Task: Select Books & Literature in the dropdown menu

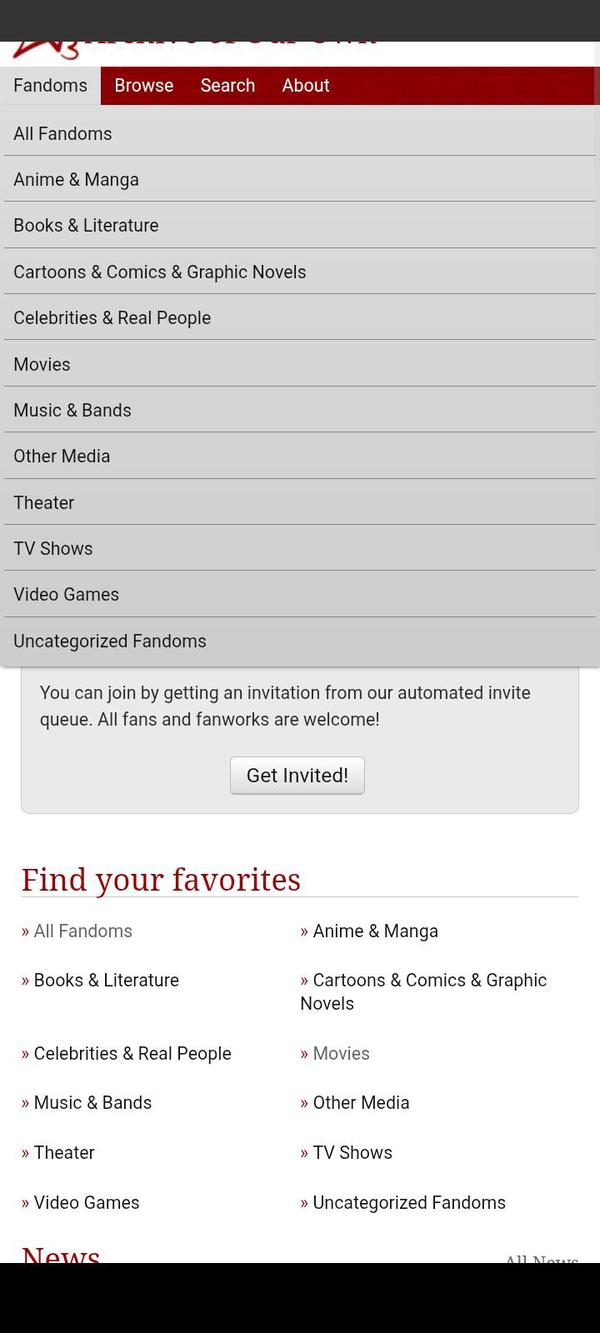Action: pos(86,226)
